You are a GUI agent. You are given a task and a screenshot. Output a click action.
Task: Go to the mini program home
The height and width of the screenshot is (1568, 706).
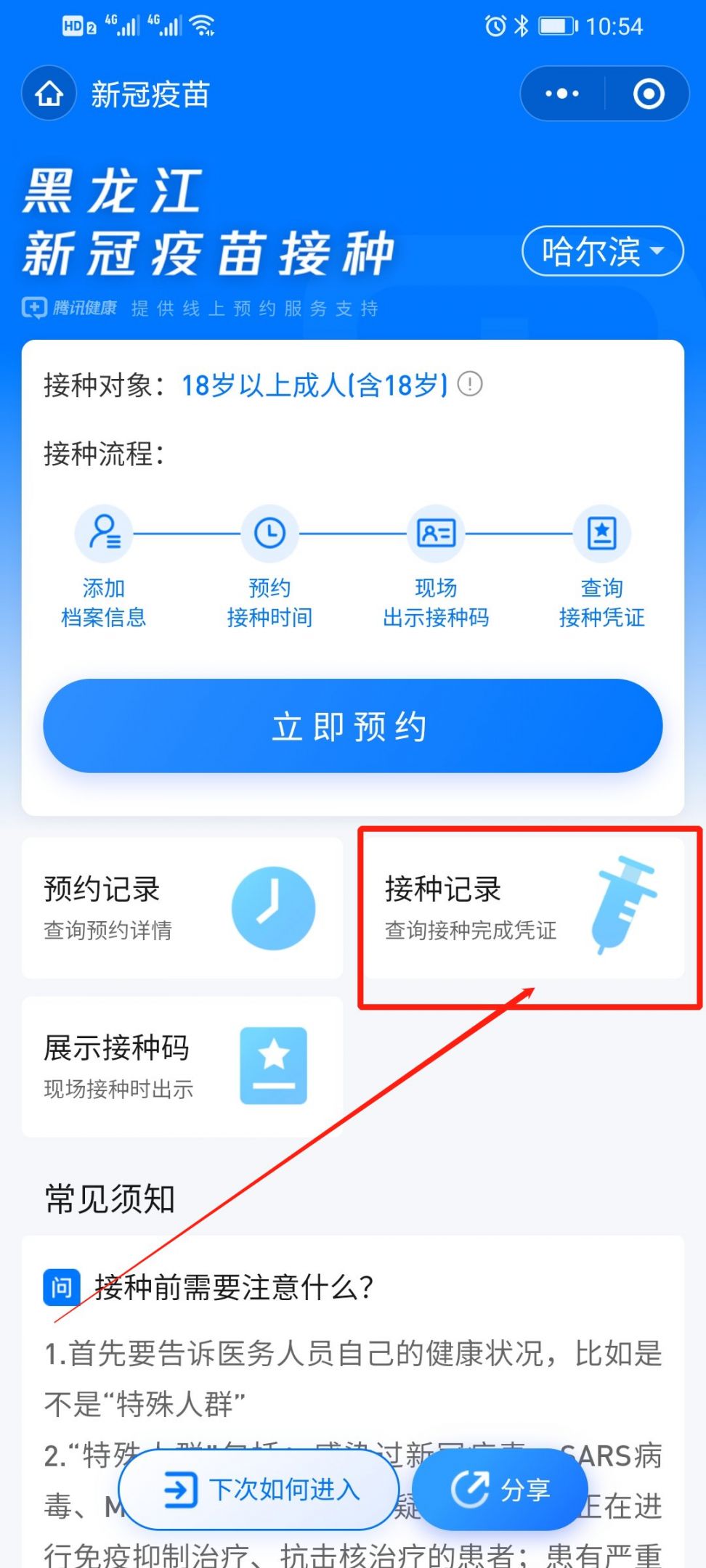(x=49, y=94)
